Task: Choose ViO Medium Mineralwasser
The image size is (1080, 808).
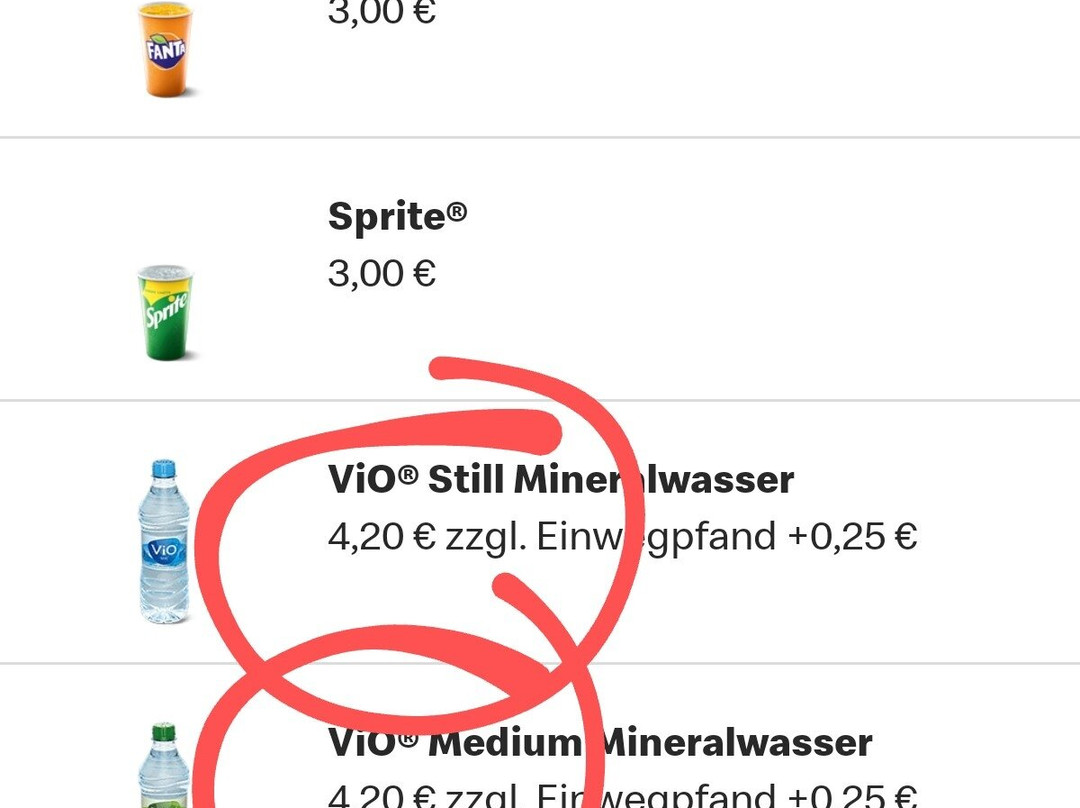Action: pyautogui.click(x=600, y=743)
